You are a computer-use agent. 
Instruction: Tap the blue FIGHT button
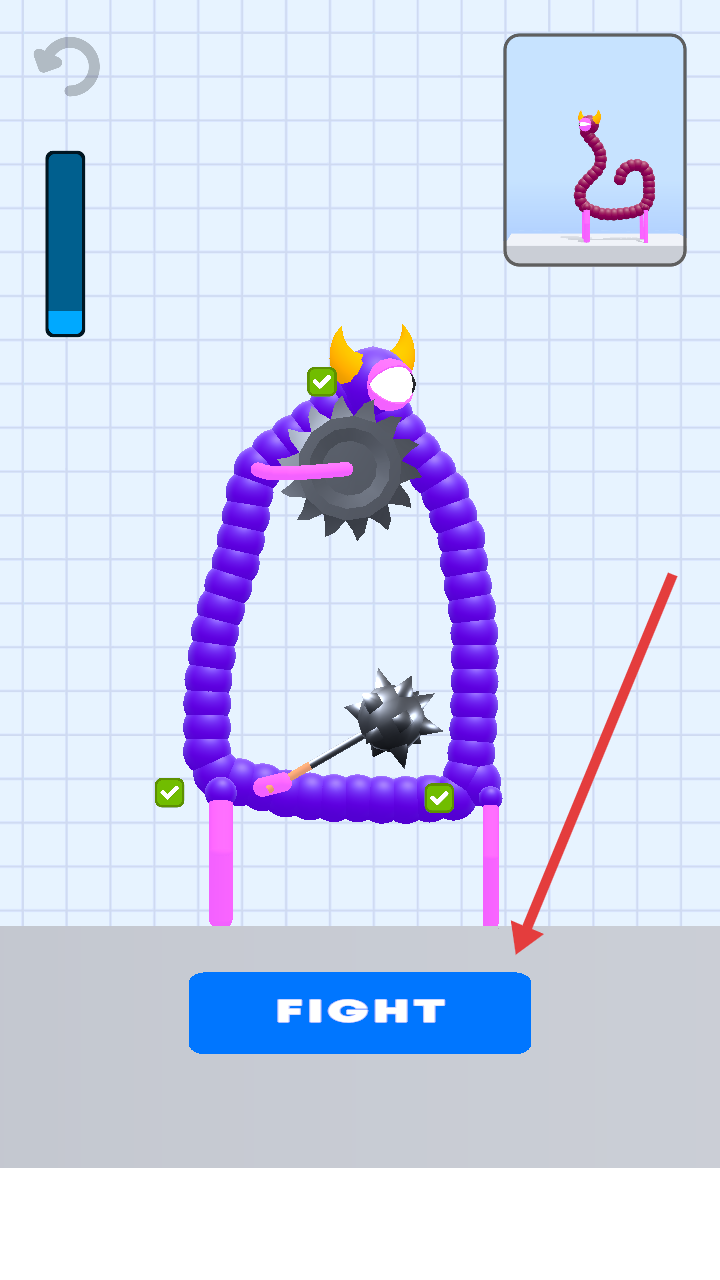[x=360, y=1012]
